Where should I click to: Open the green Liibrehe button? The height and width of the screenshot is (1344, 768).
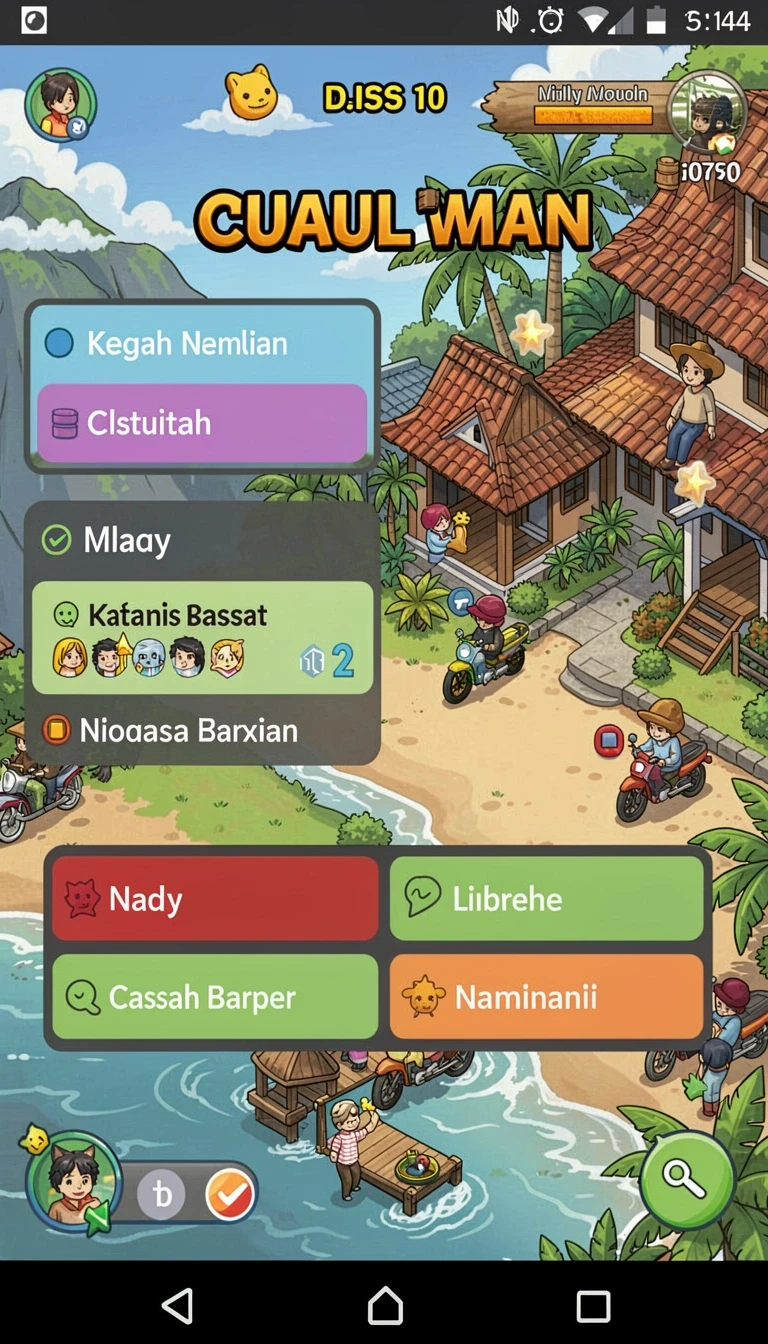click(x=547, y=899)
